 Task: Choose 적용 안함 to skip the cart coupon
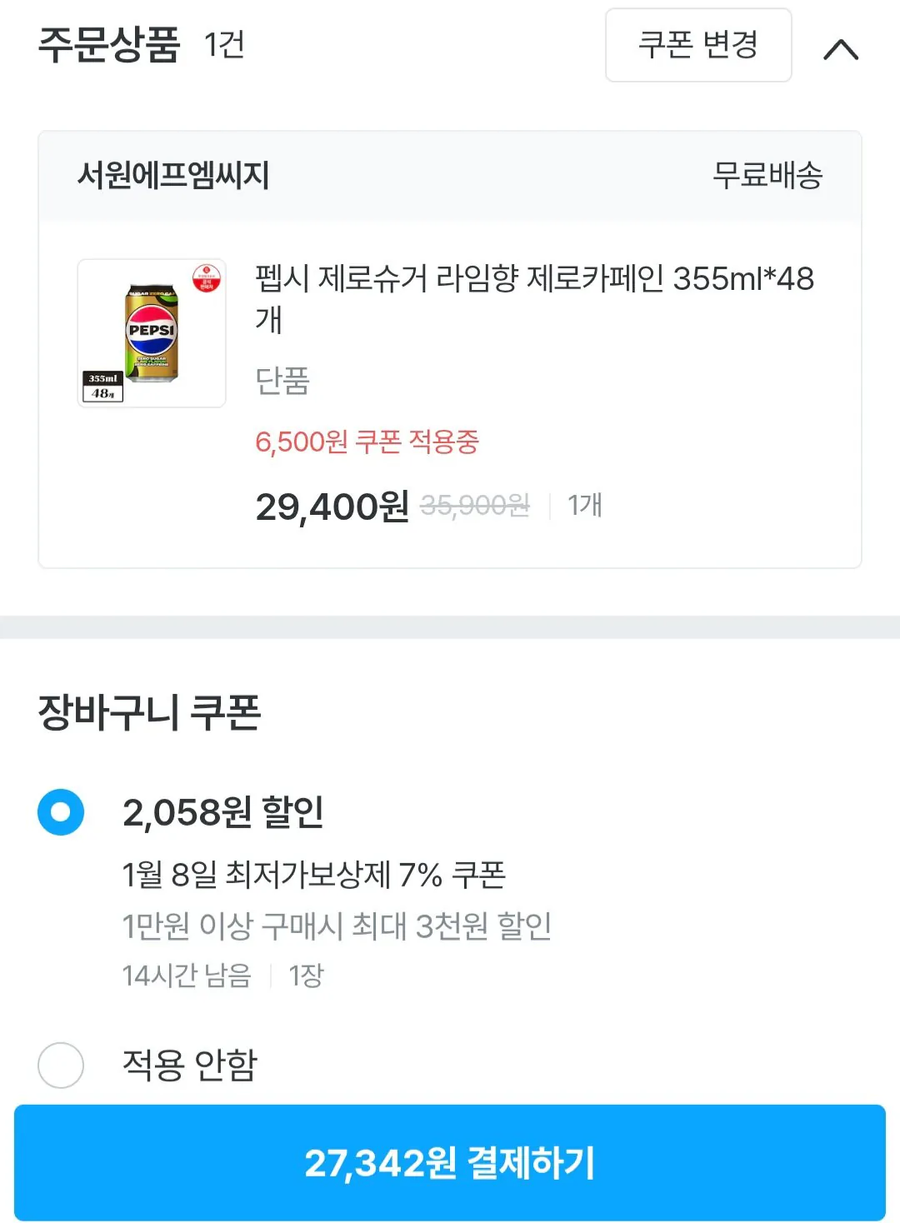click(x=60, y=1066)
